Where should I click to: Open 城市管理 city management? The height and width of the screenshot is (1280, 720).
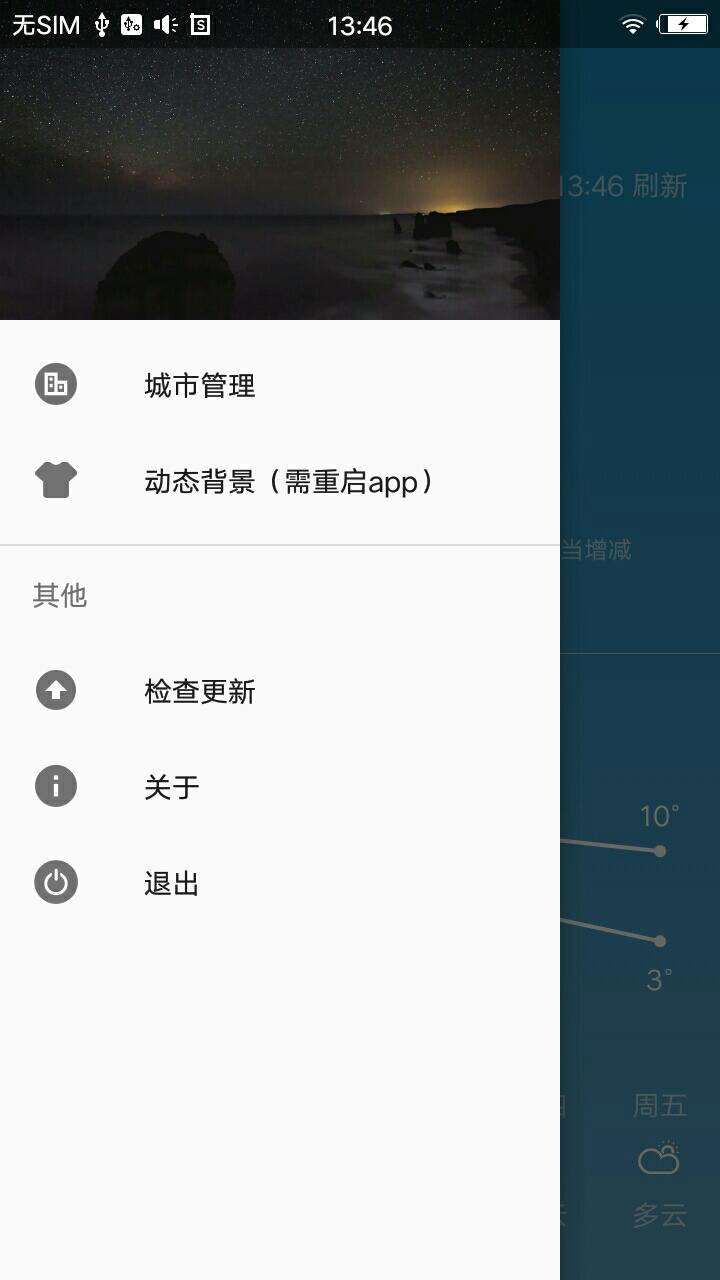[280, 385]
